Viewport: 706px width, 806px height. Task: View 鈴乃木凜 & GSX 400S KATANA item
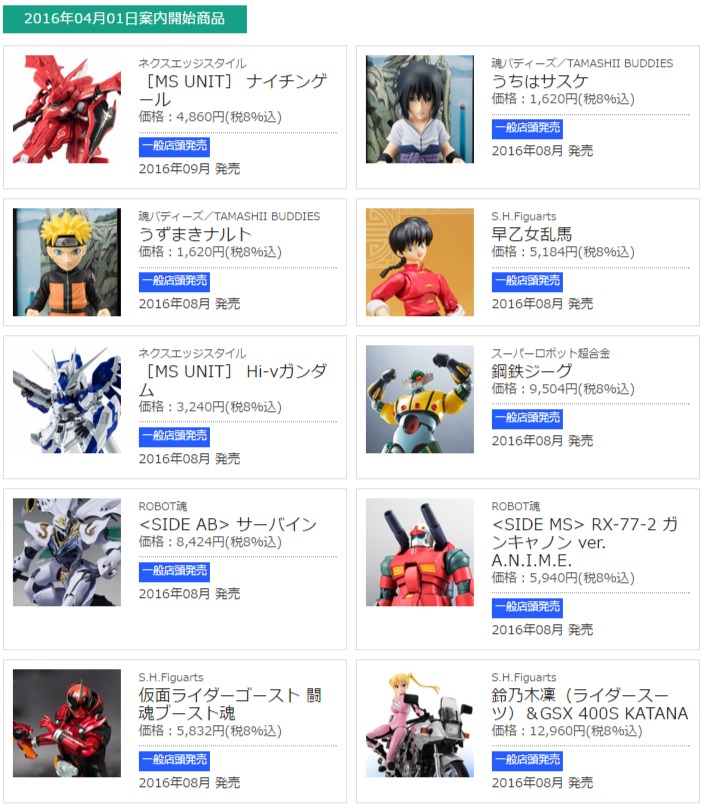pos(589,703)
